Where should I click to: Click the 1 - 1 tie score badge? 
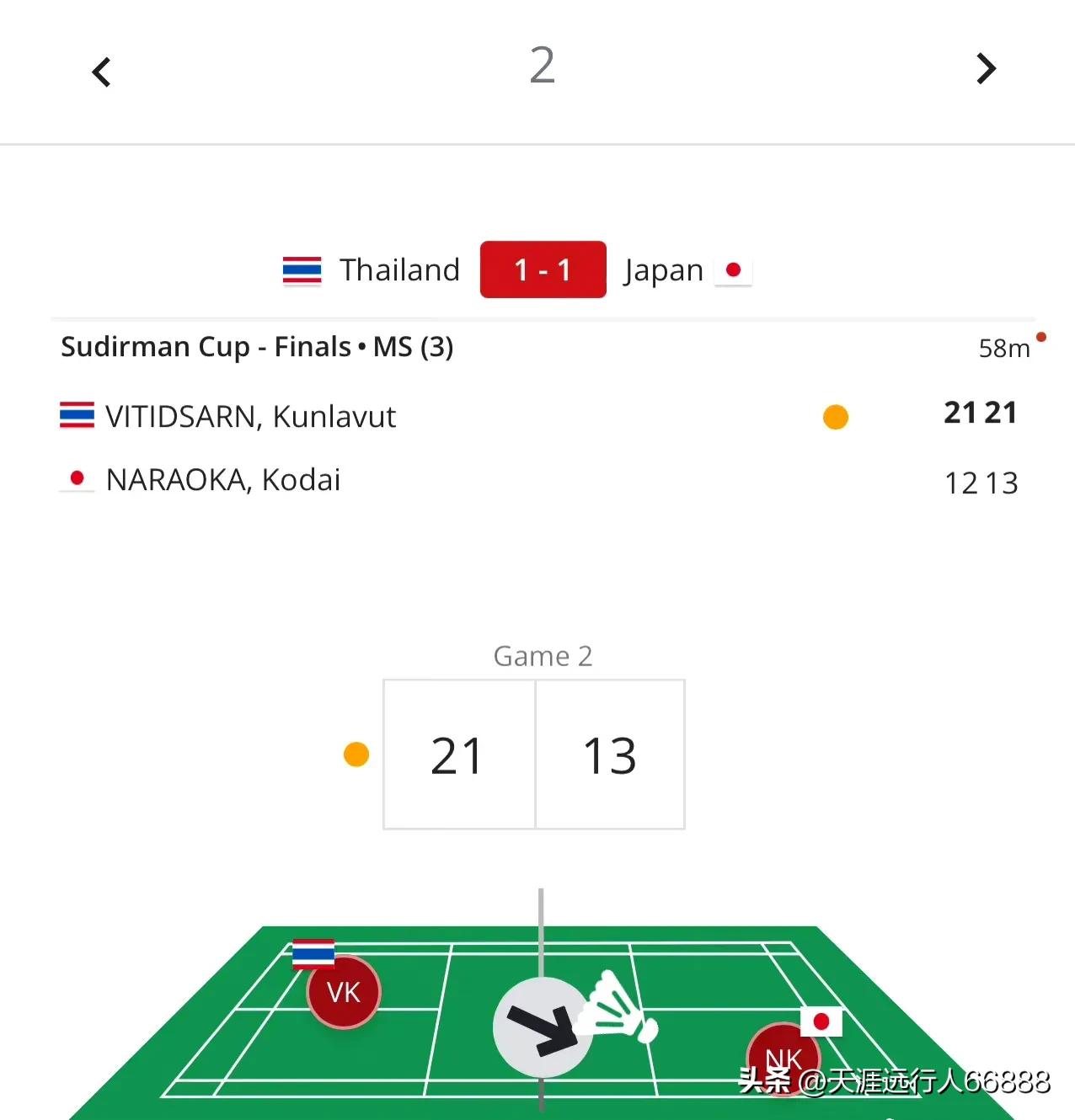543,269
